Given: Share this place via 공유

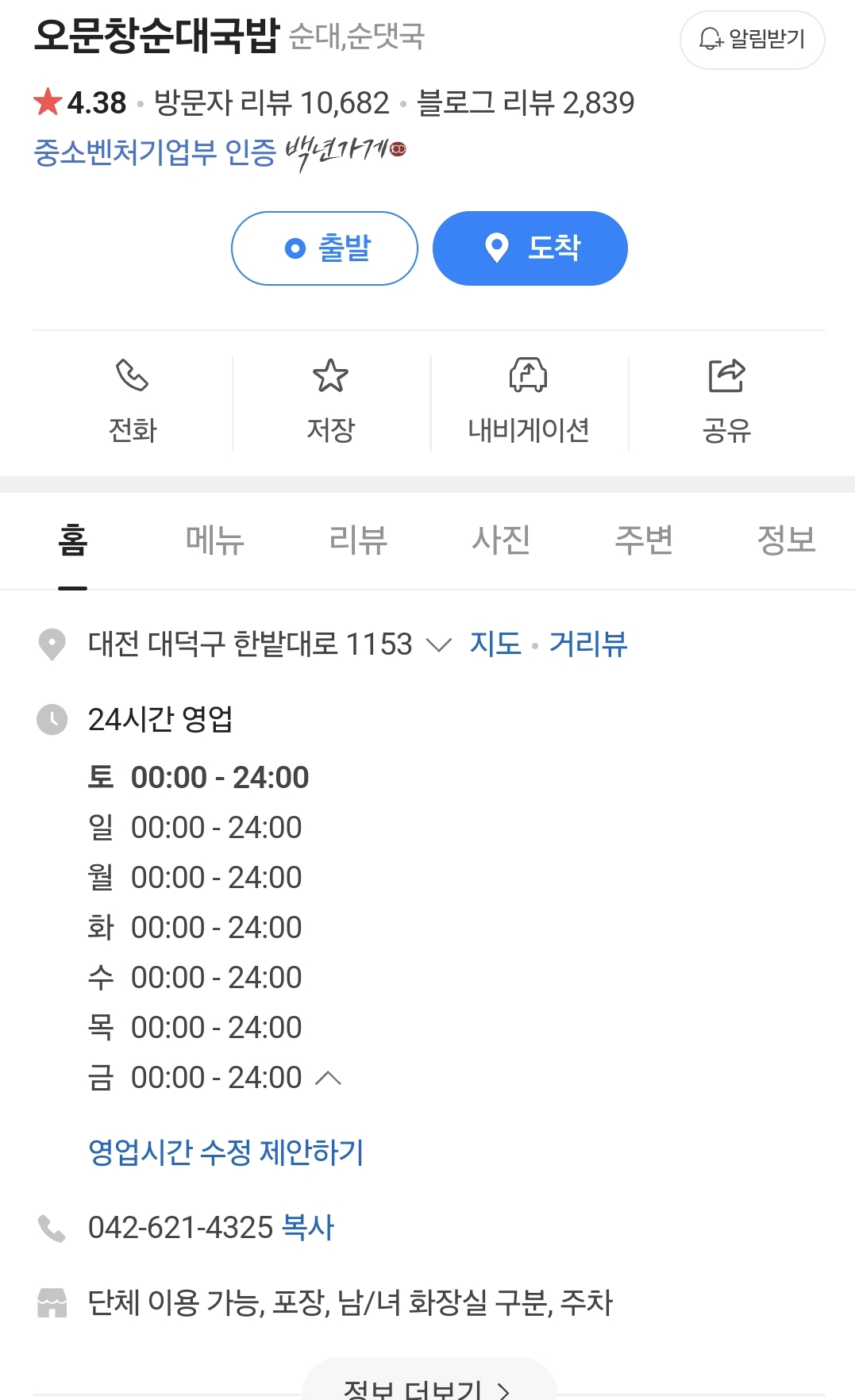Looking at the screenshot, I should [726, 402].
